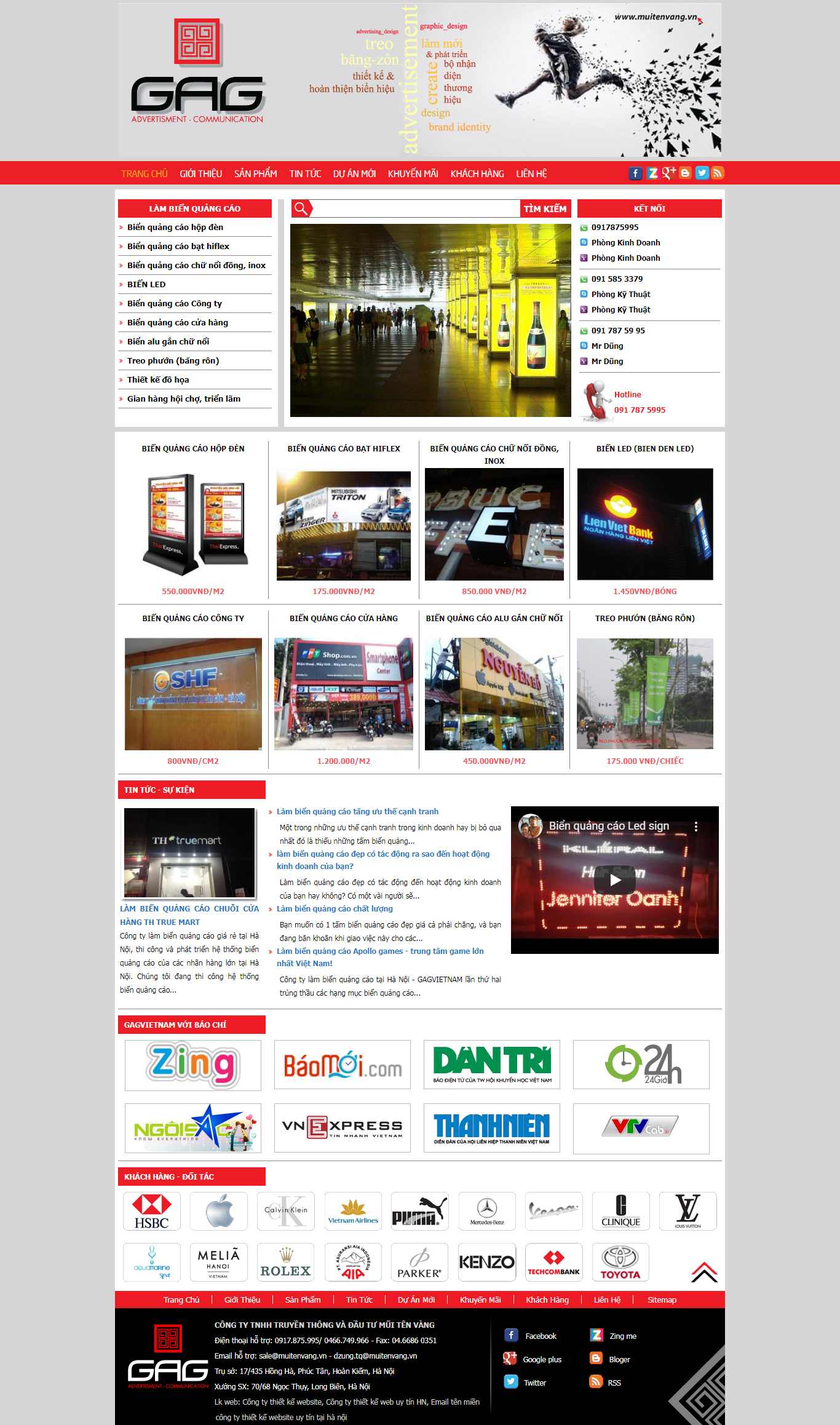Open Facebook icon in red navigation bar
The height and width of the screenshot is (1425, 840).
click(635, 173)
